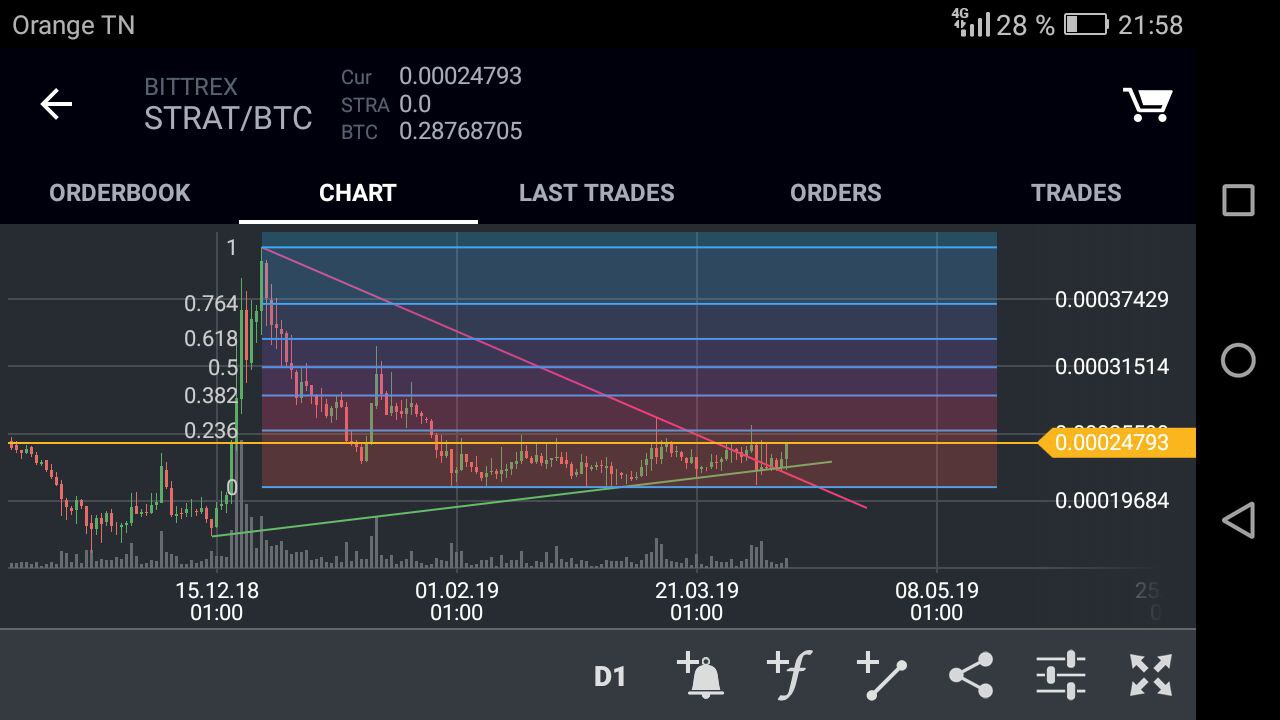The height and width of the screenshot is (720, 1280).
Task: Switch to the Last Trades tab
Action: (x=597, y=193)
